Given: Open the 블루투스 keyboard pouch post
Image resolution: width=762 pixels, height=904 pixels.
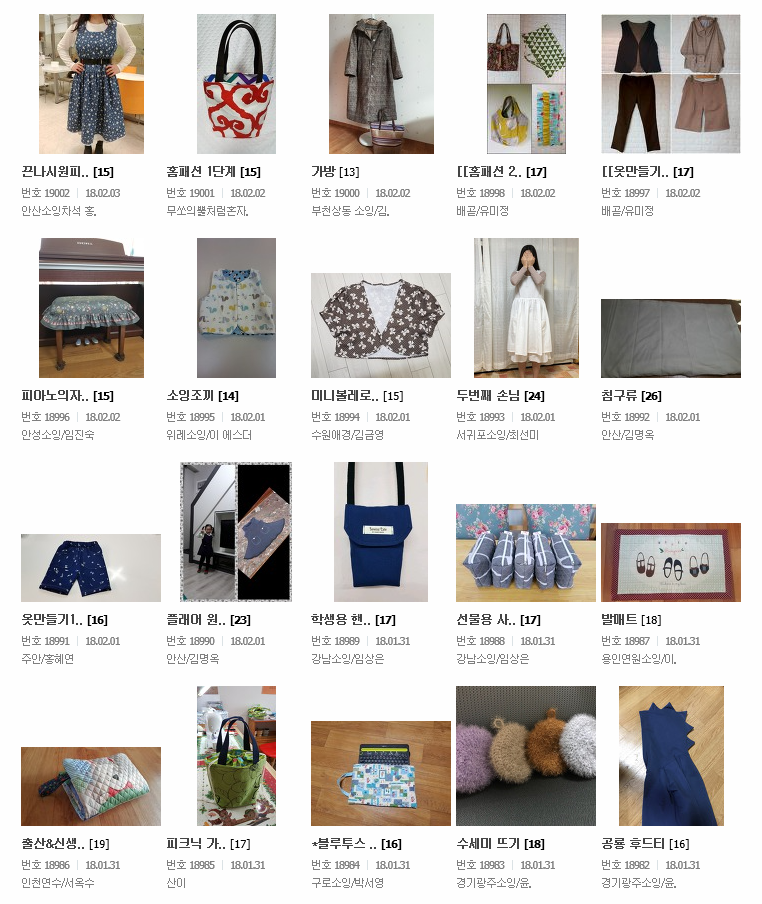Looking at the screenshot, I should tap(381, 773).
